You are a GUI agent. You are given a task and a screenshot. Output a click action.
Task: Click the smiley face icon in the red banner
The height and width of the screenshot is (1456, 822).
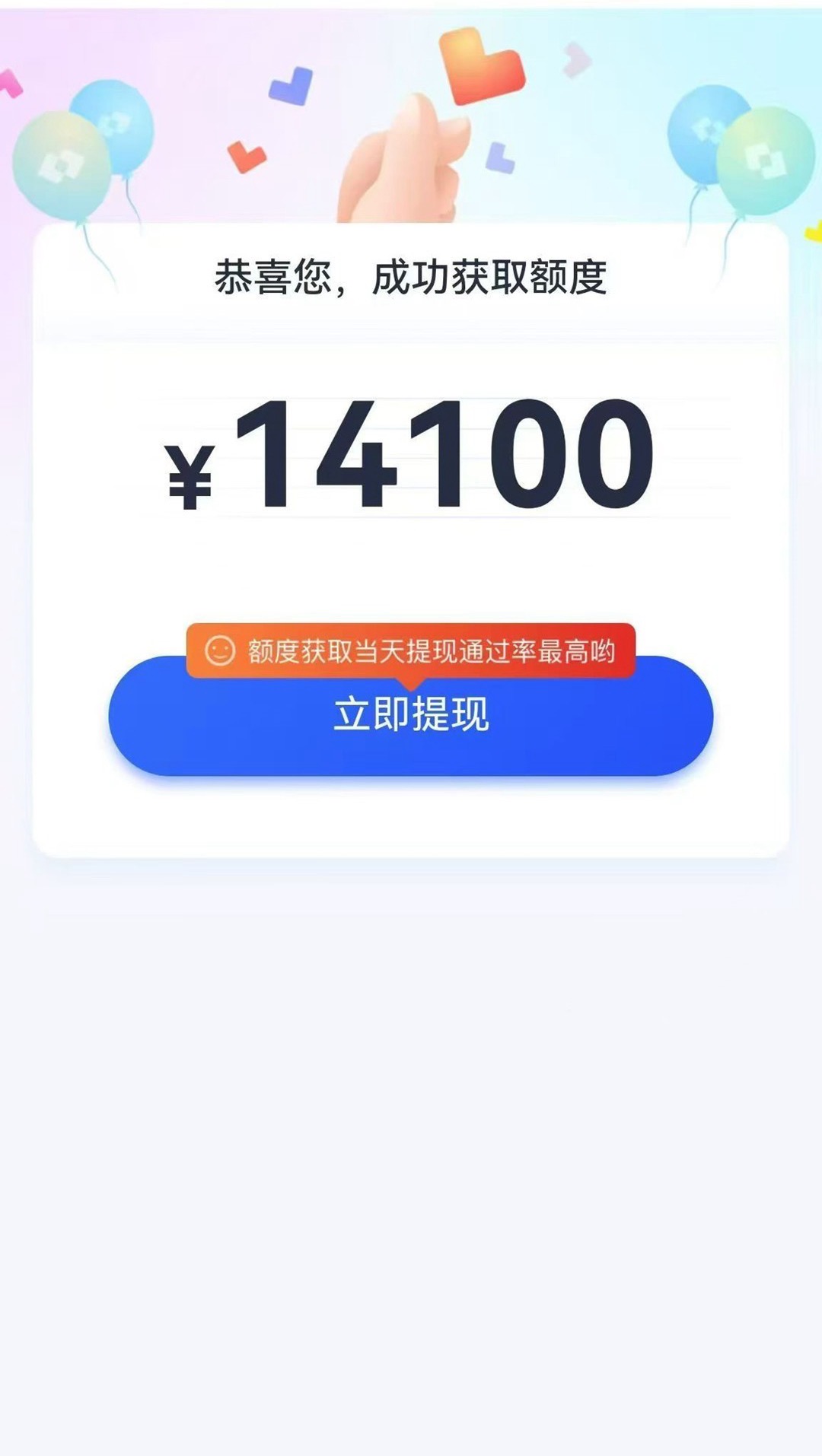[x=221, y=650]
